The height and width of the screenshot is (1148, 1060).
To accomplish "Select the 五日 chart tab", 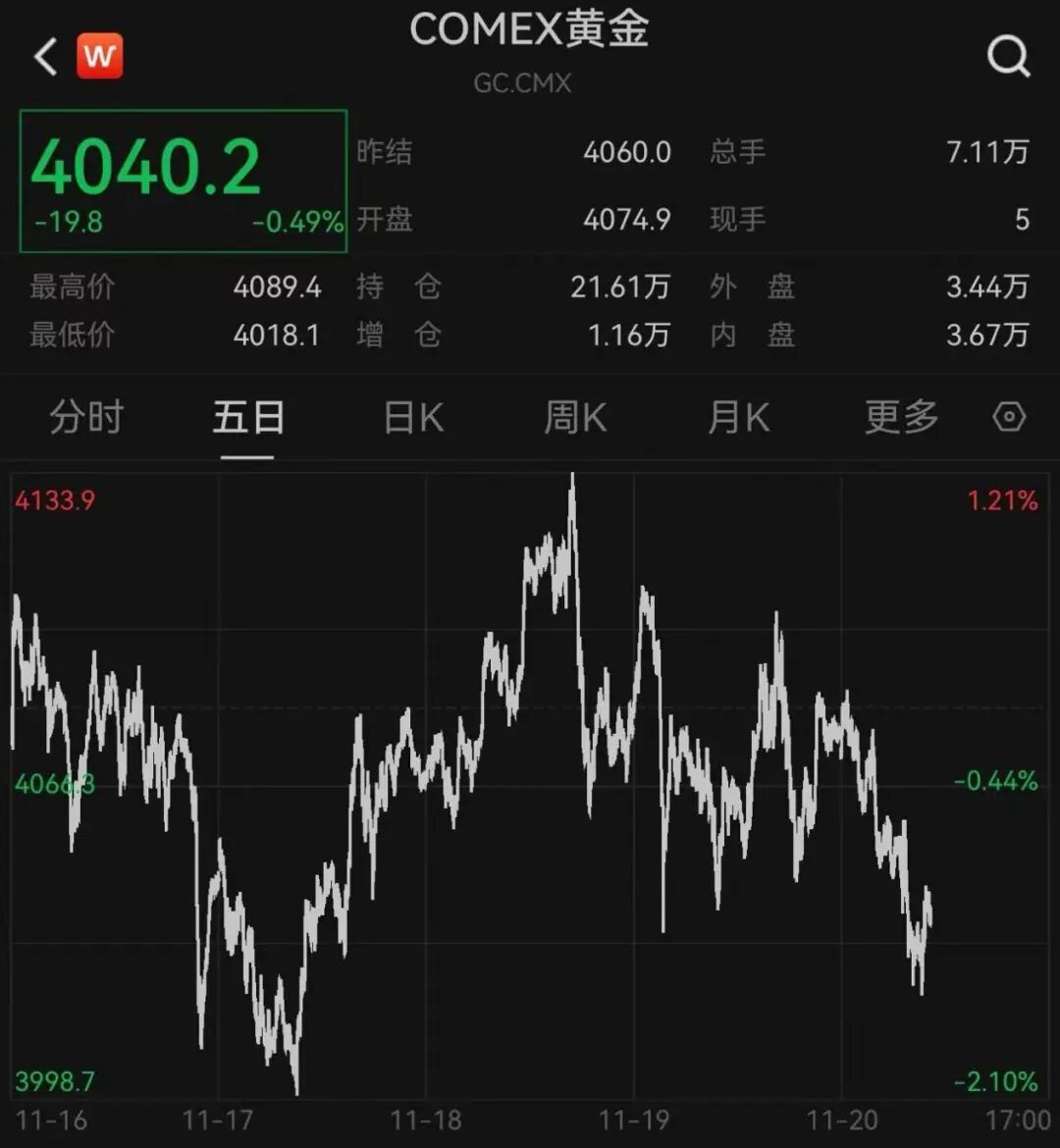I will point(248,418).
